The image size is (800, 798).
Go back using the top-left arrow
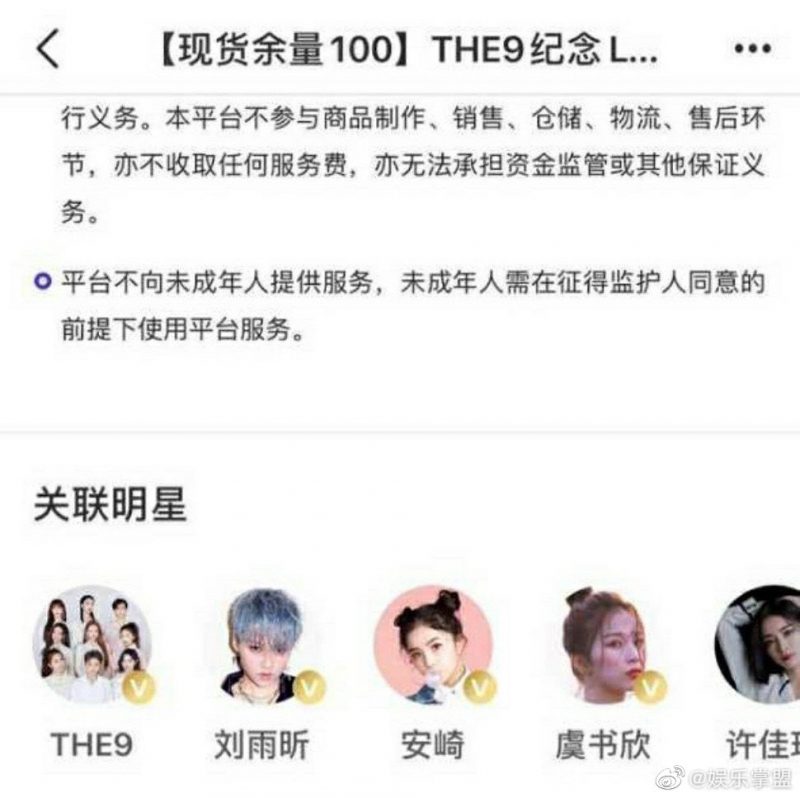(47, 49)
